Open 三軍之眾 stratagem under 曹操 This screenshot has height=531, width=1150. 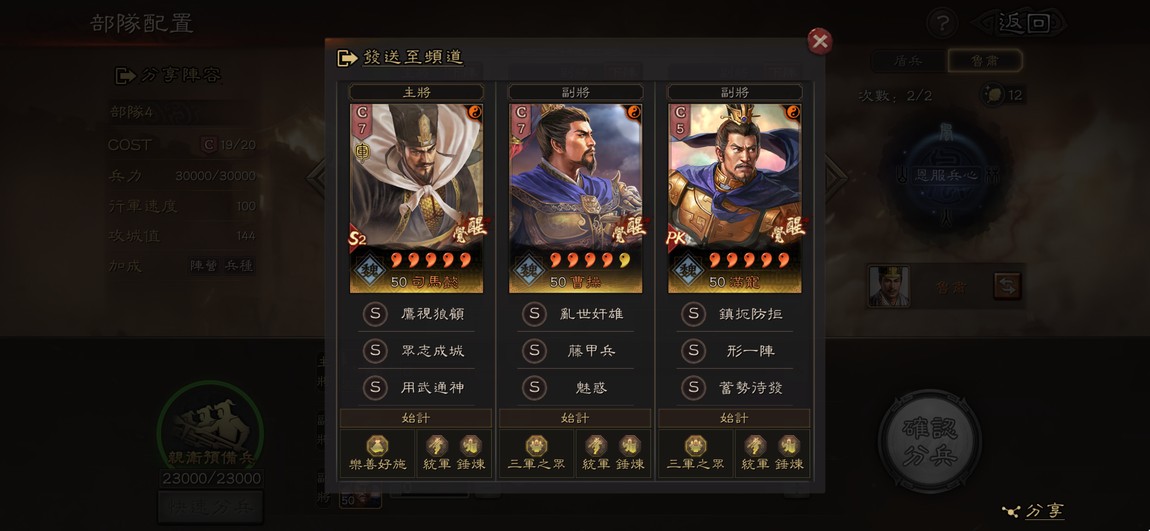point(536,453)
